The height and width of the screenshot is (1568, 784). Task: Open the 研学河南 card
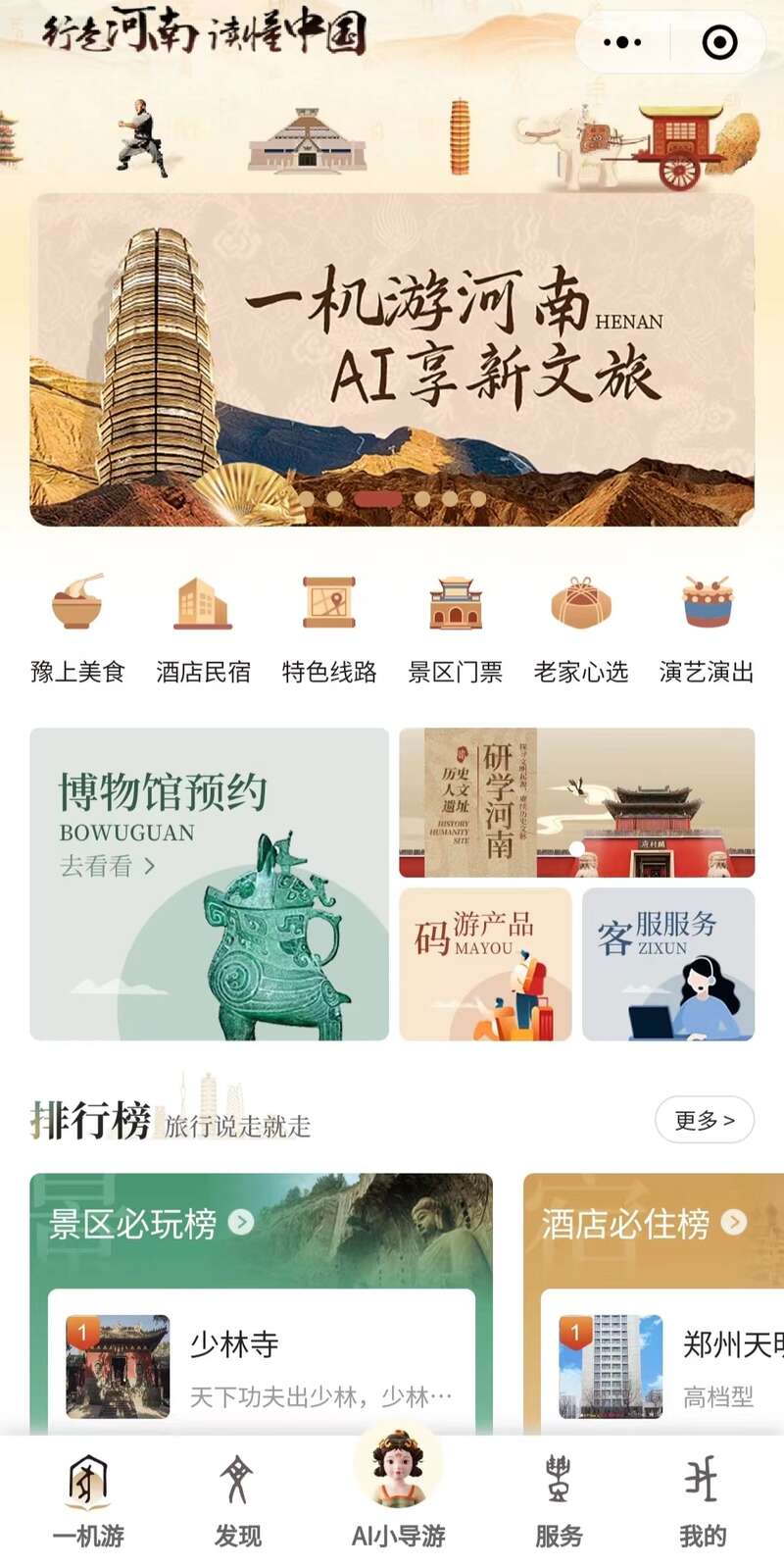coord(576,802)
